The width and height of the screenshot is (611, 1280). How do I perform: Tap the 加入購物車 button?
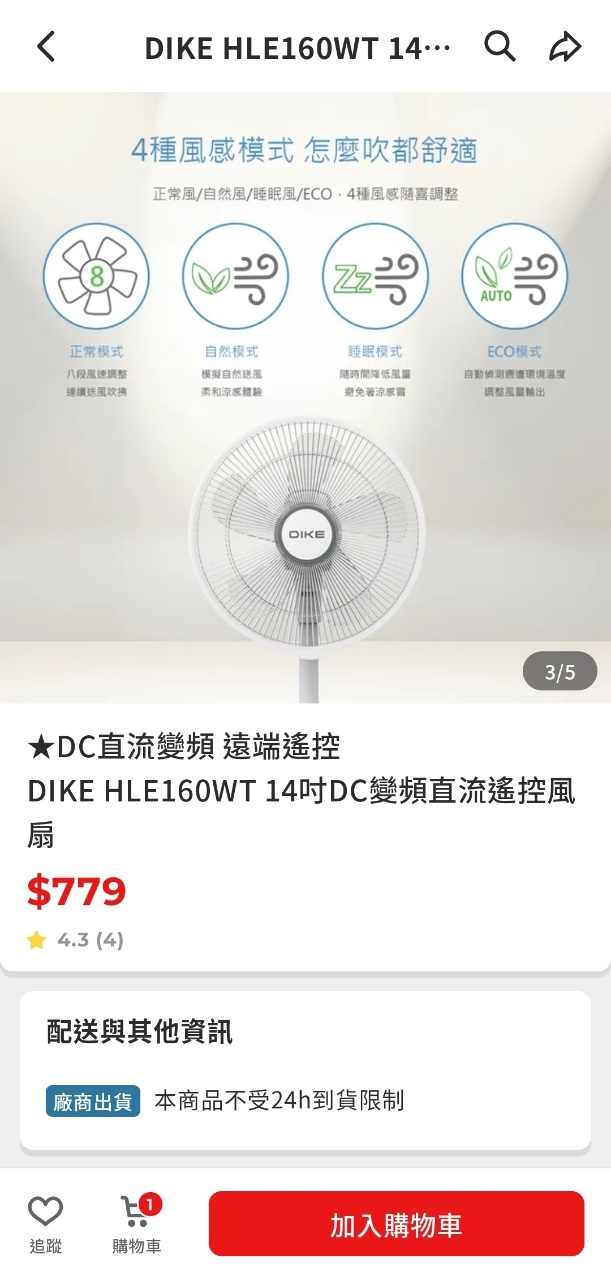(x=396, y=1224)
